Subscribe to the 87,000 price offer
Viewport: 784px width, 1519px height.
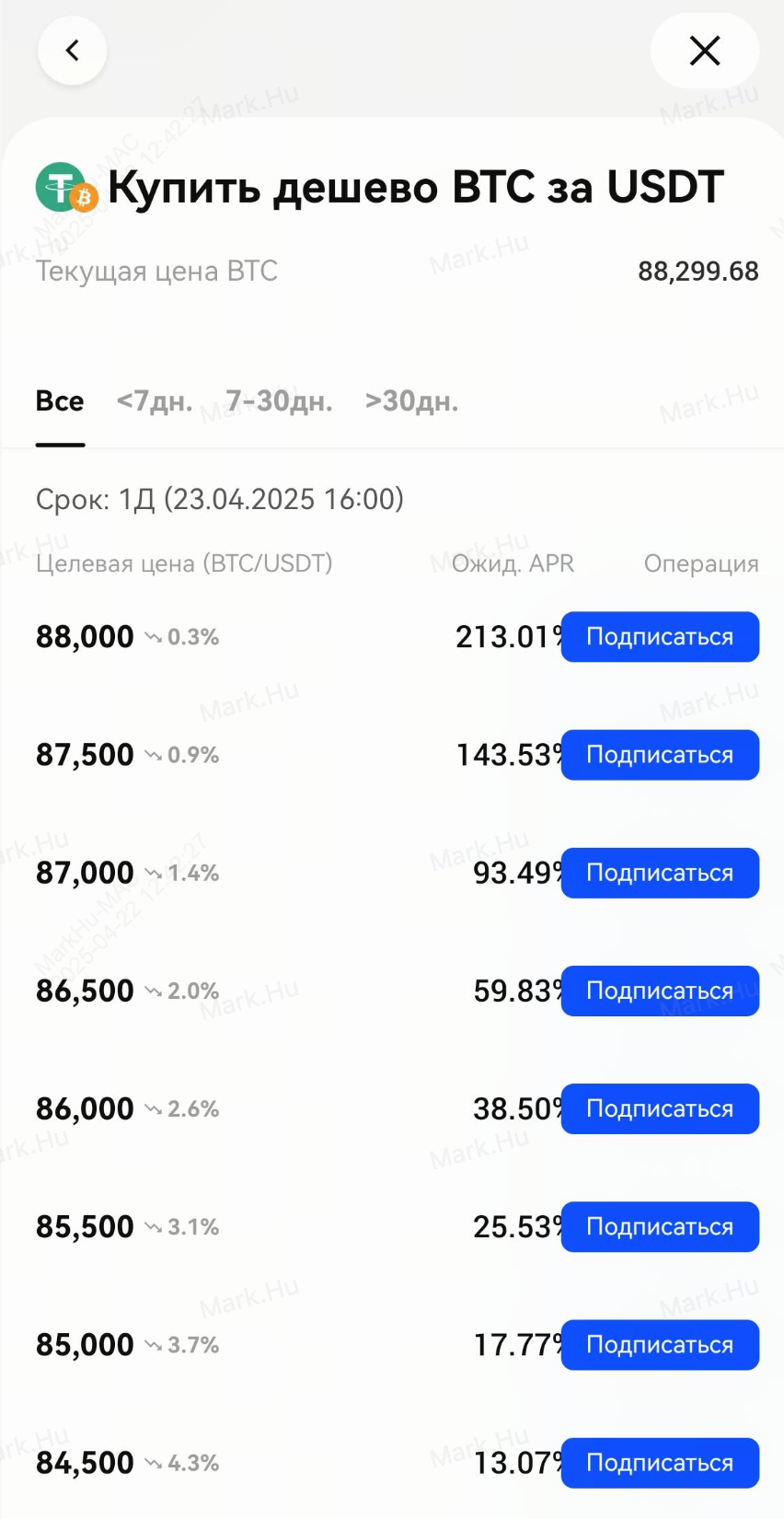(660, 873)
